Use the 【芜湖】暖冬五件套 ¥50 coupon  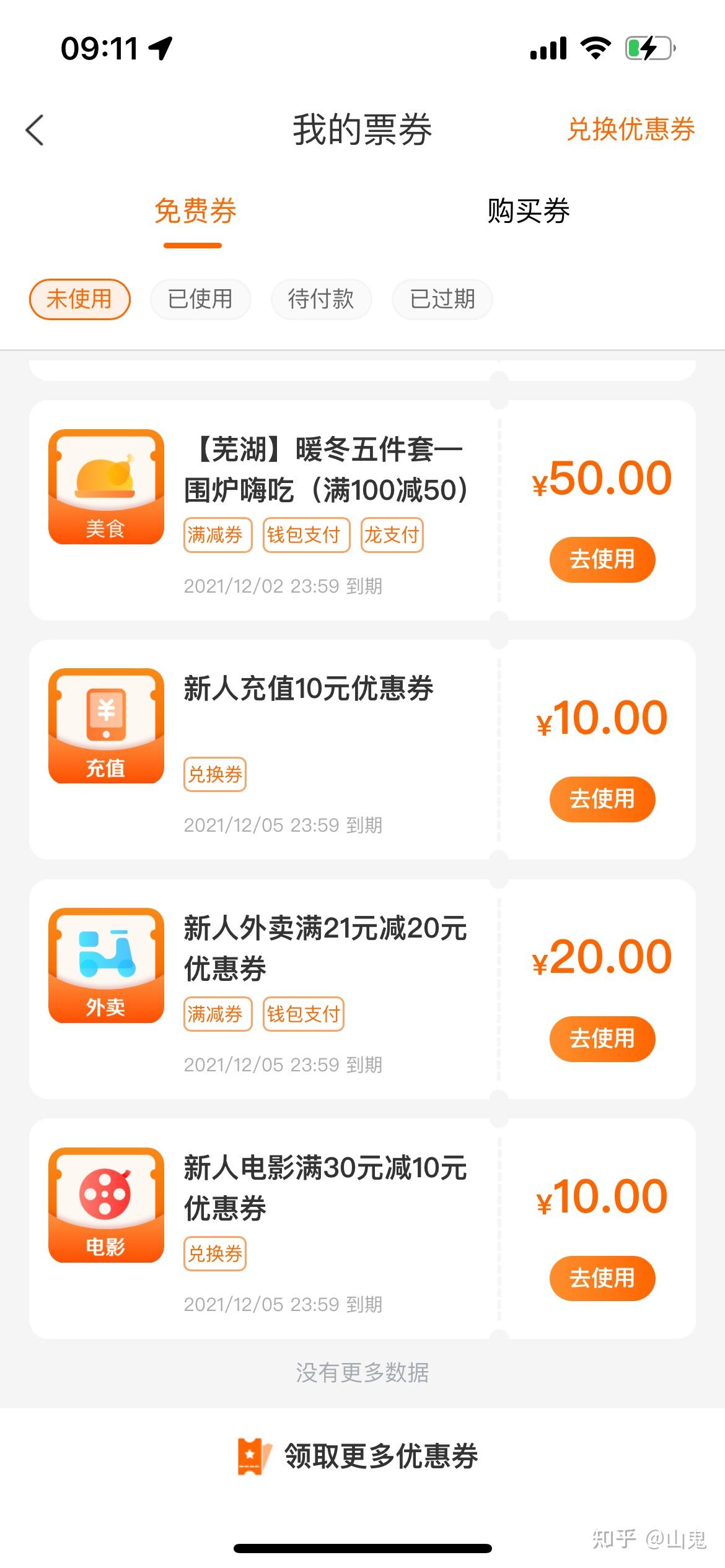[x=602, y=559]
